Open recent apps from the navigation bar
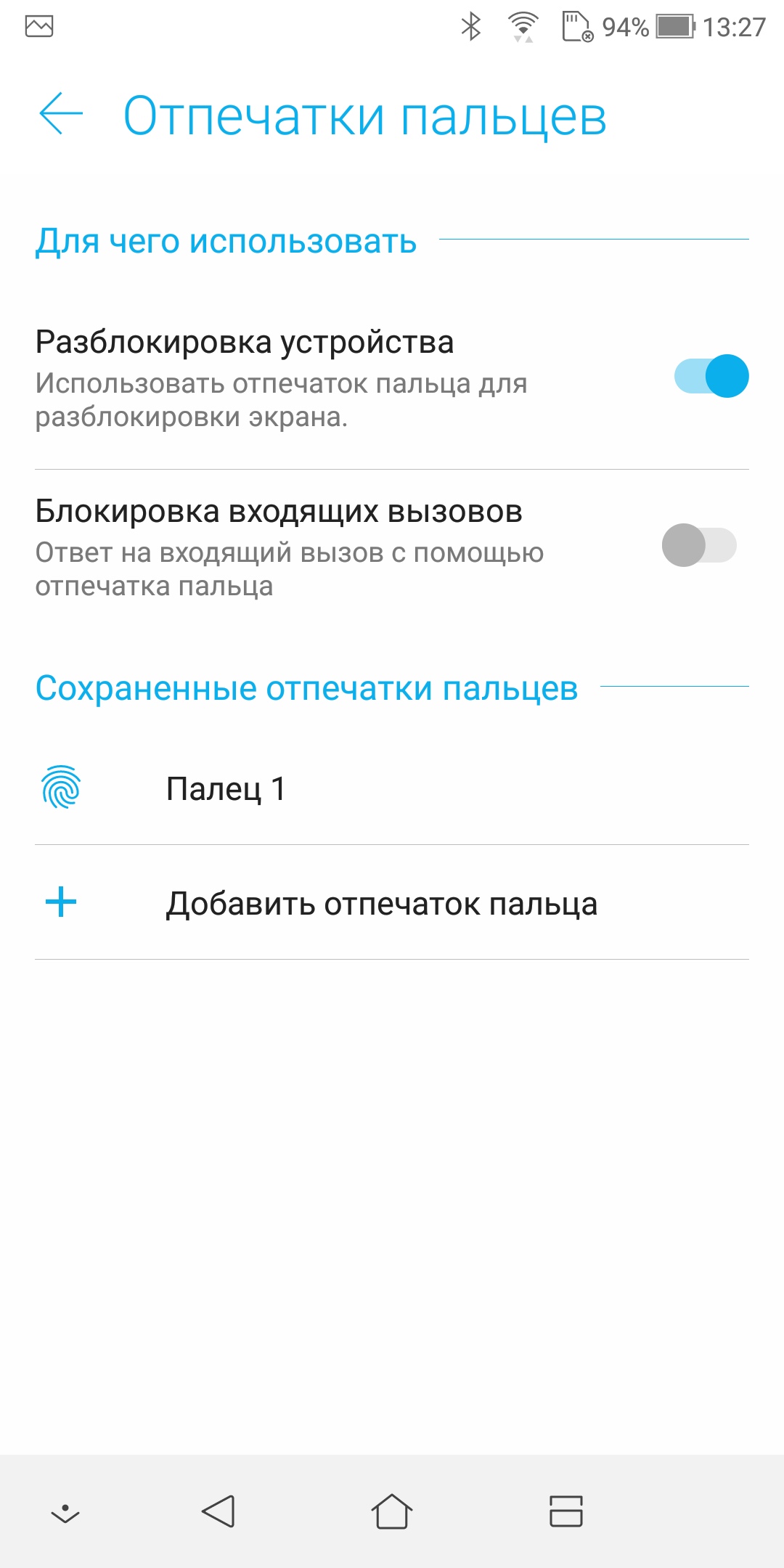The height and width of the screenshot is (1568, 784). tap(565, 1512)
